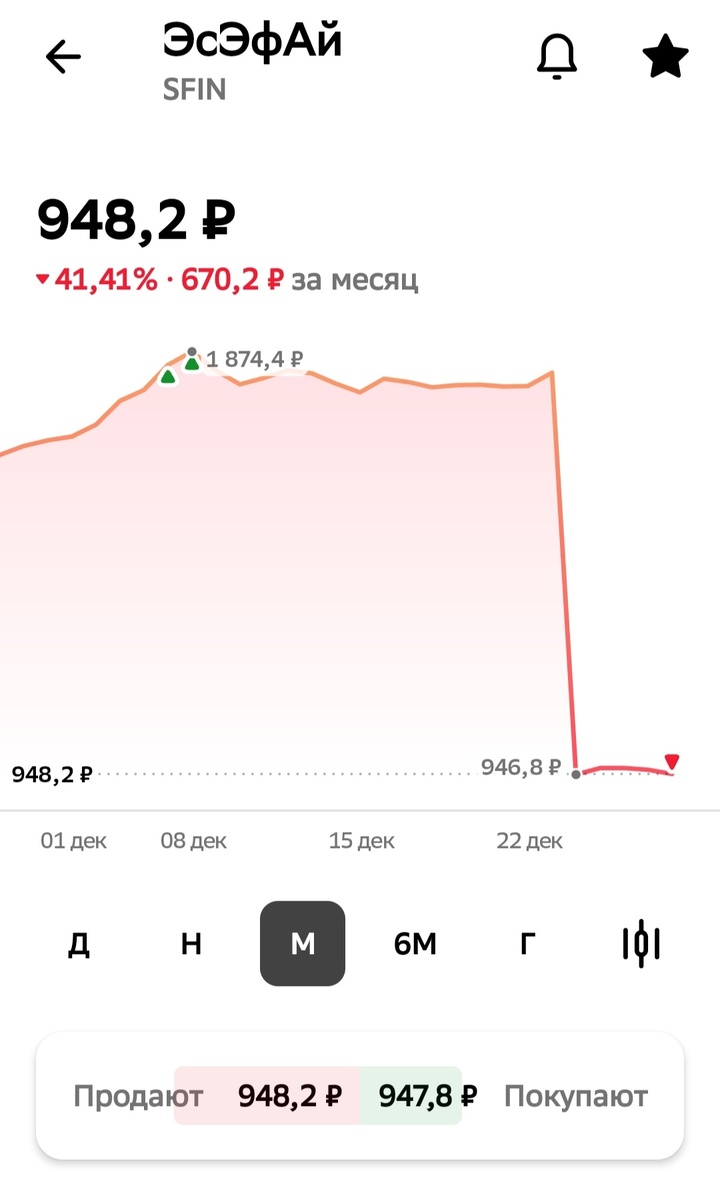Go back using the arrow

tap(63, 58)
